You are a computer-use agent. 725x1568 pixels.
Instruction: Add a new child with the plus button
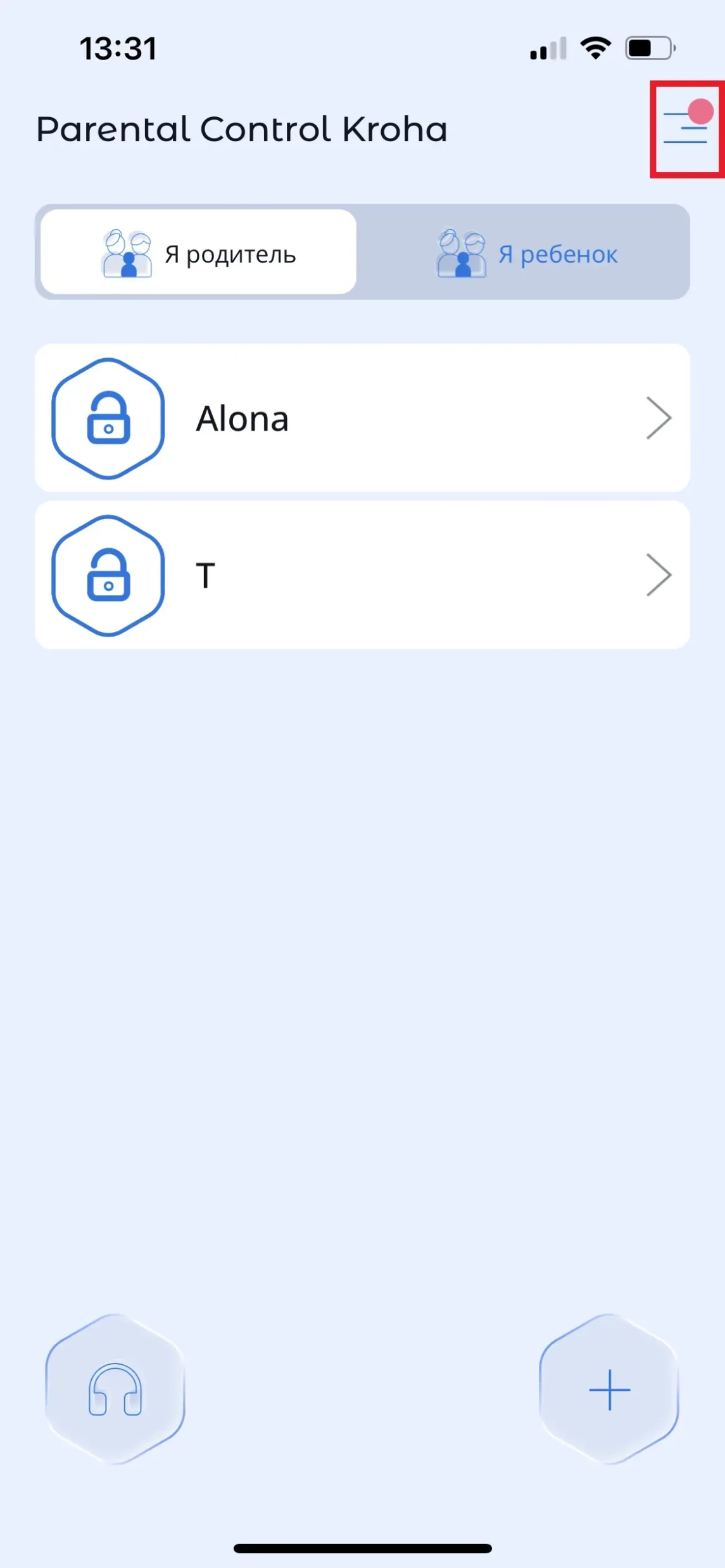608,1390
